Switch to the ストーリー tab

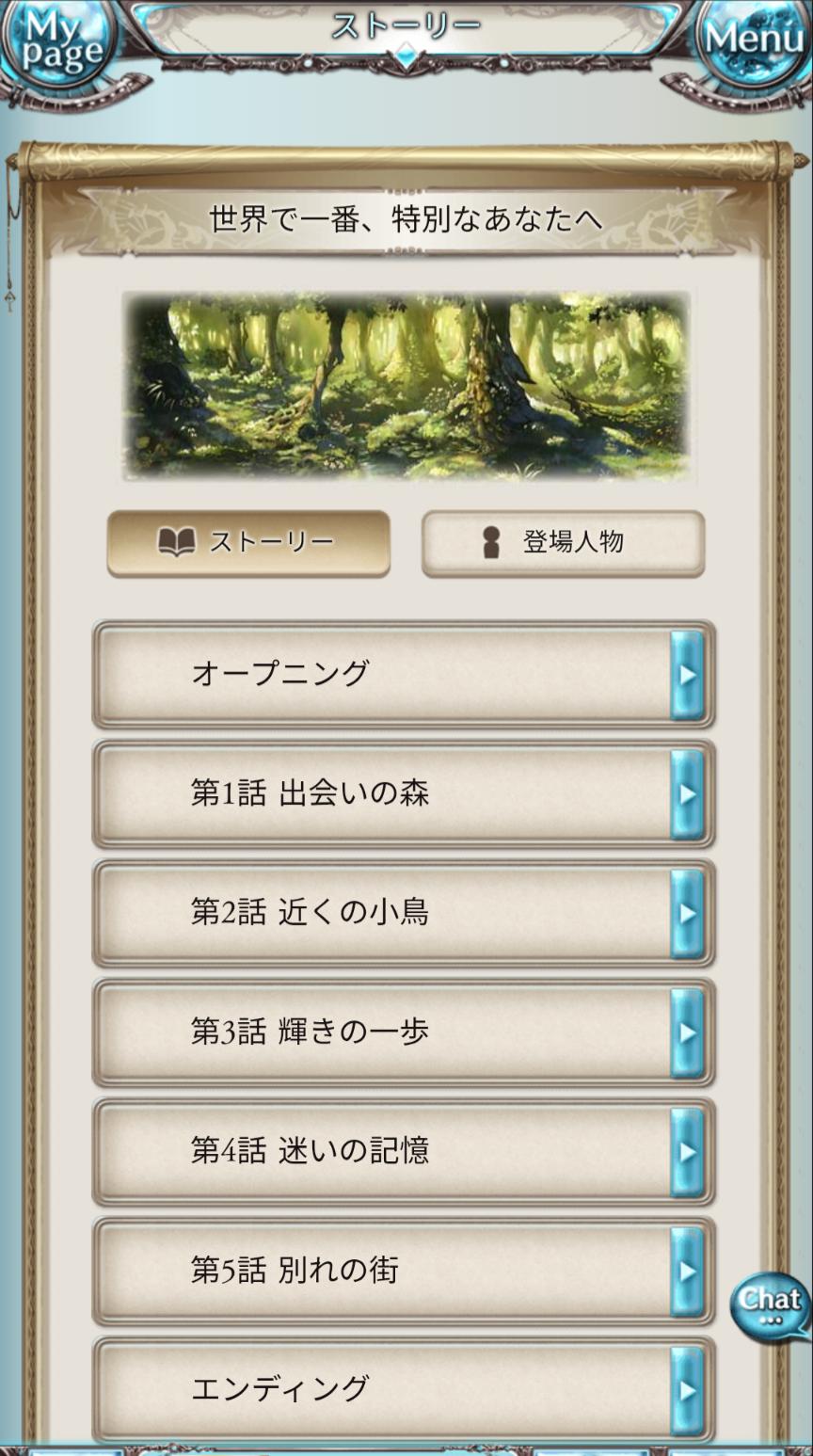248,543
